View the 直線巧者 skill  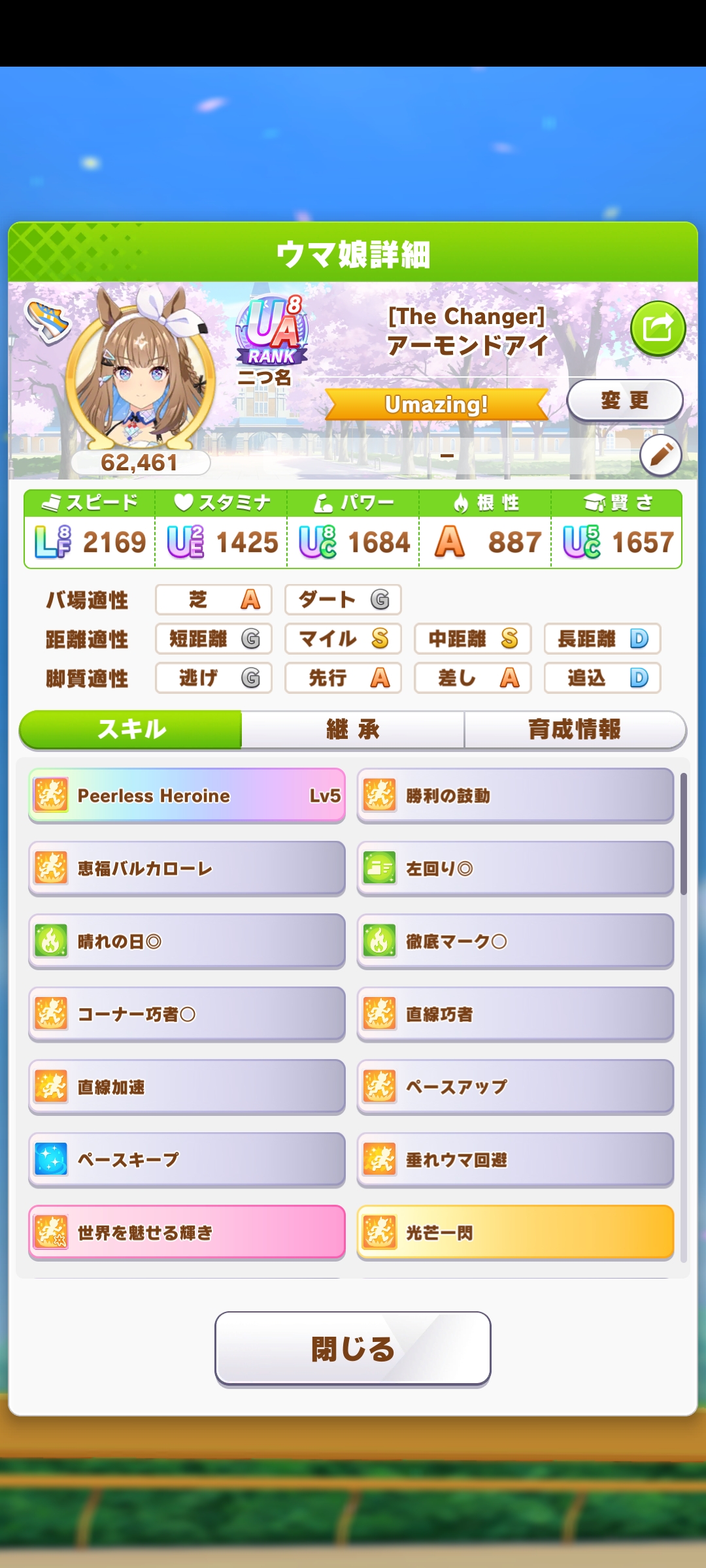pos(515,1014)
